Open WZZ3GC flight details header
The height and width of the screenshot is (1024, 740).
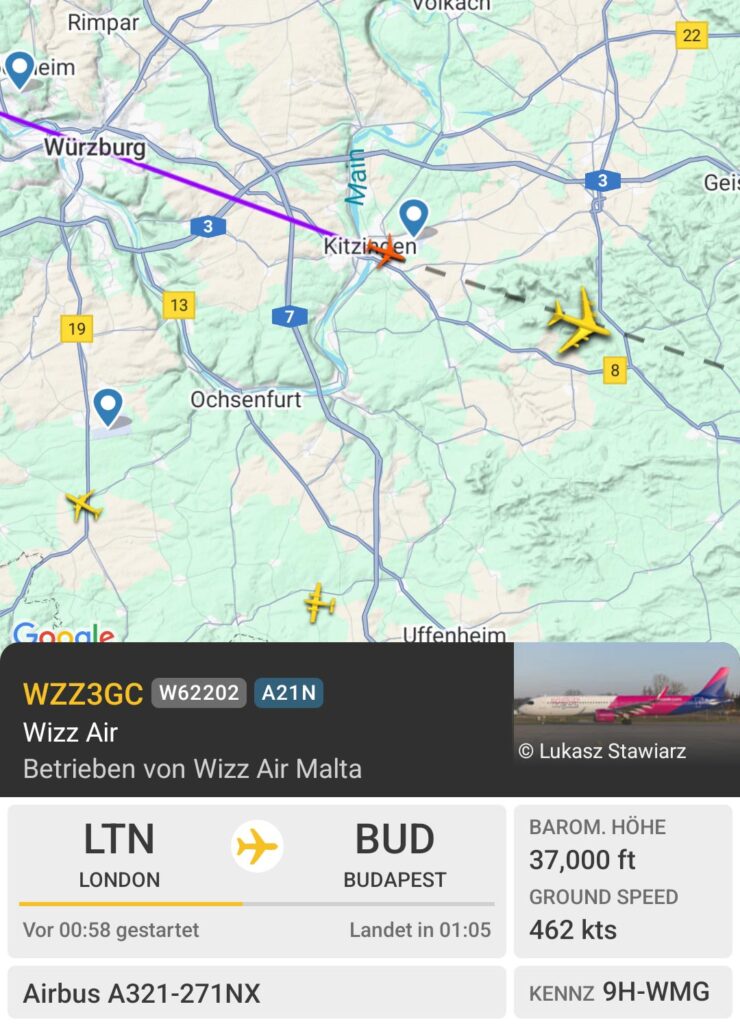coord(83,692)
